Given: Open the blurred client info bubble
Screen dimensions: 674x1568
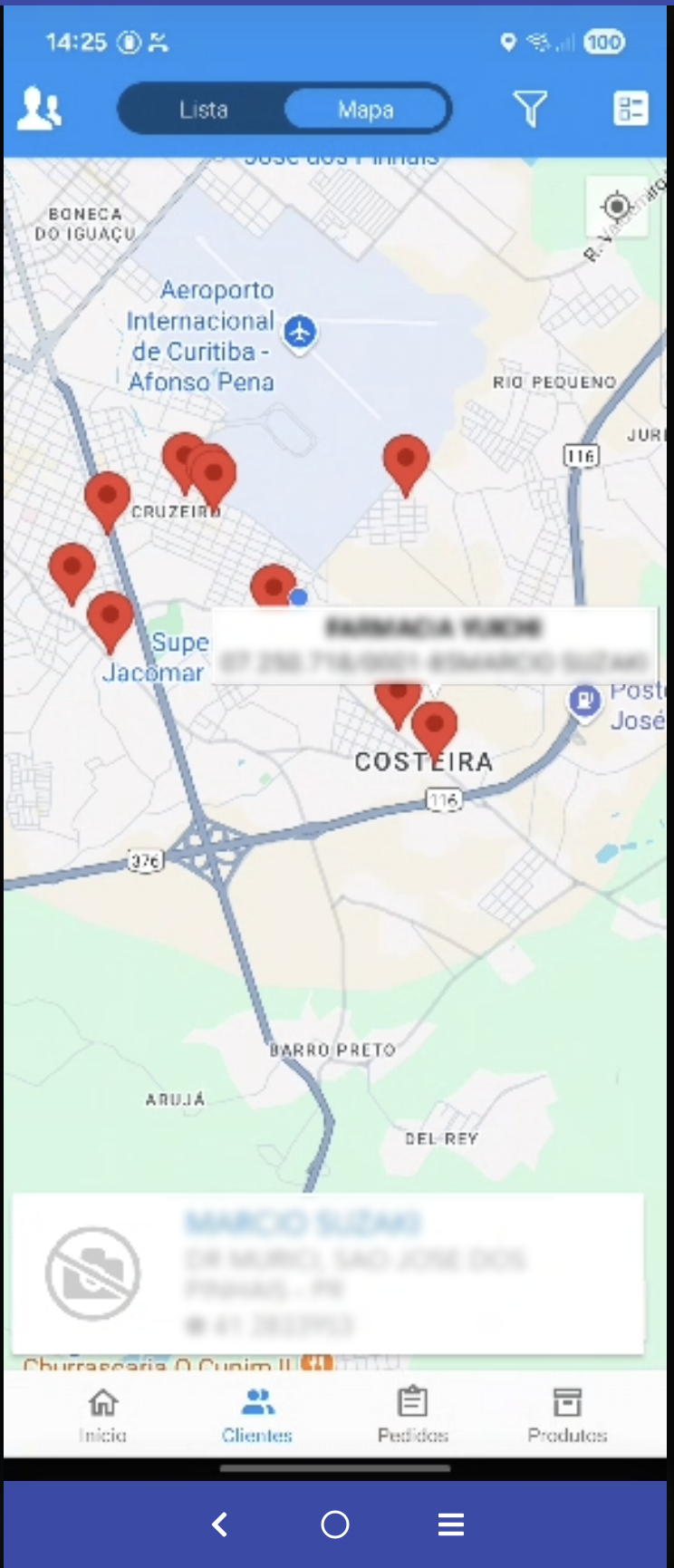Looking at the screenshot, I should tap(434, 644).
